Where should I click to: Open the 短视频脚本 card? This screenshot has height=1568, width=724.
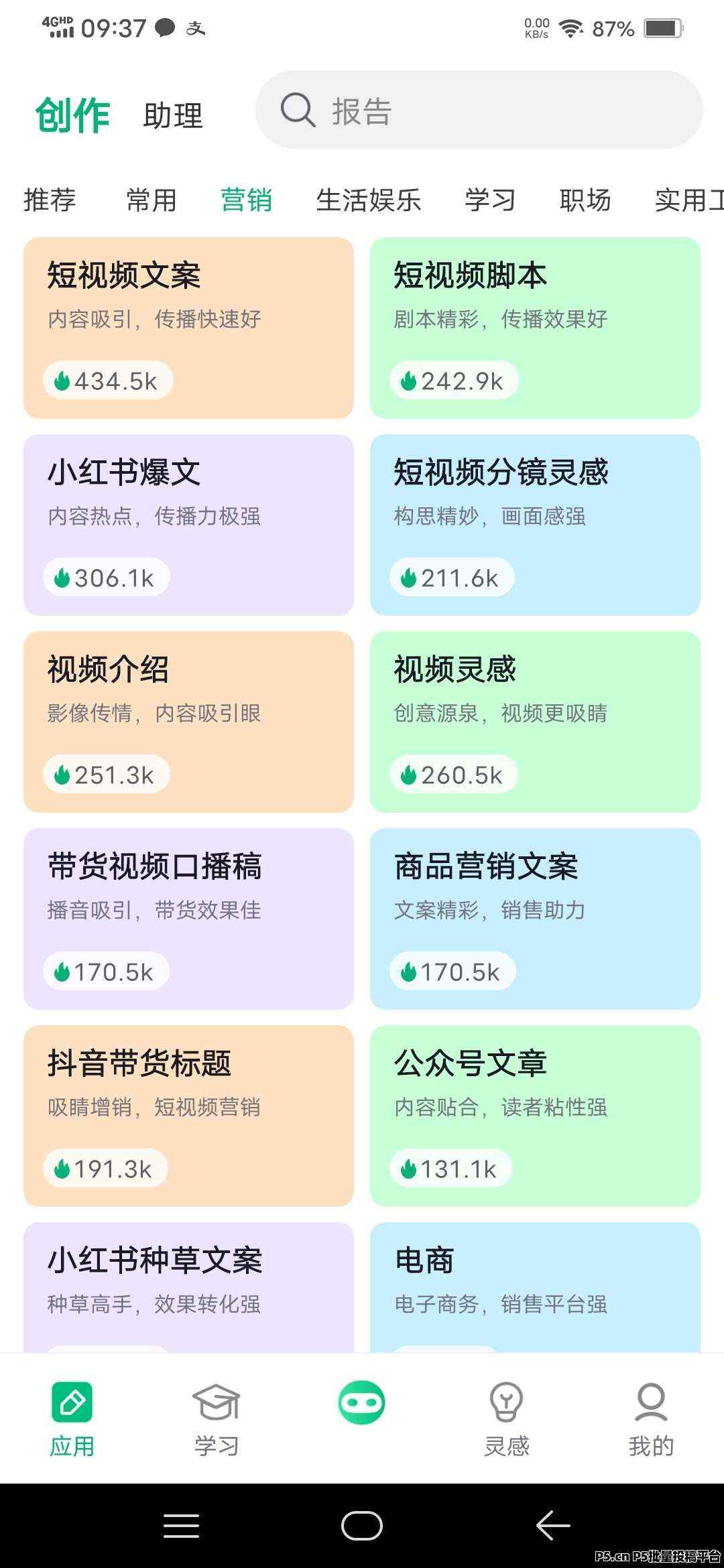point(535,328)
